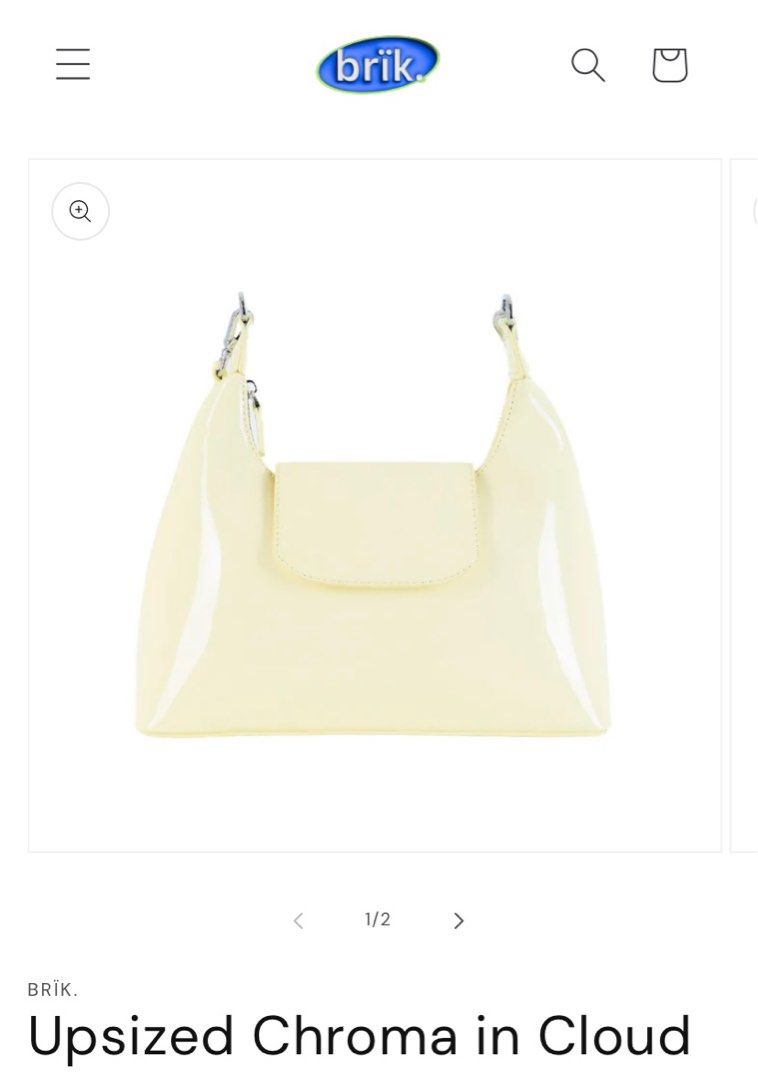The width and height of the screenshot is (758, 1080).
Task: Click the hamburger menu icon
Action: click(72, 64)
